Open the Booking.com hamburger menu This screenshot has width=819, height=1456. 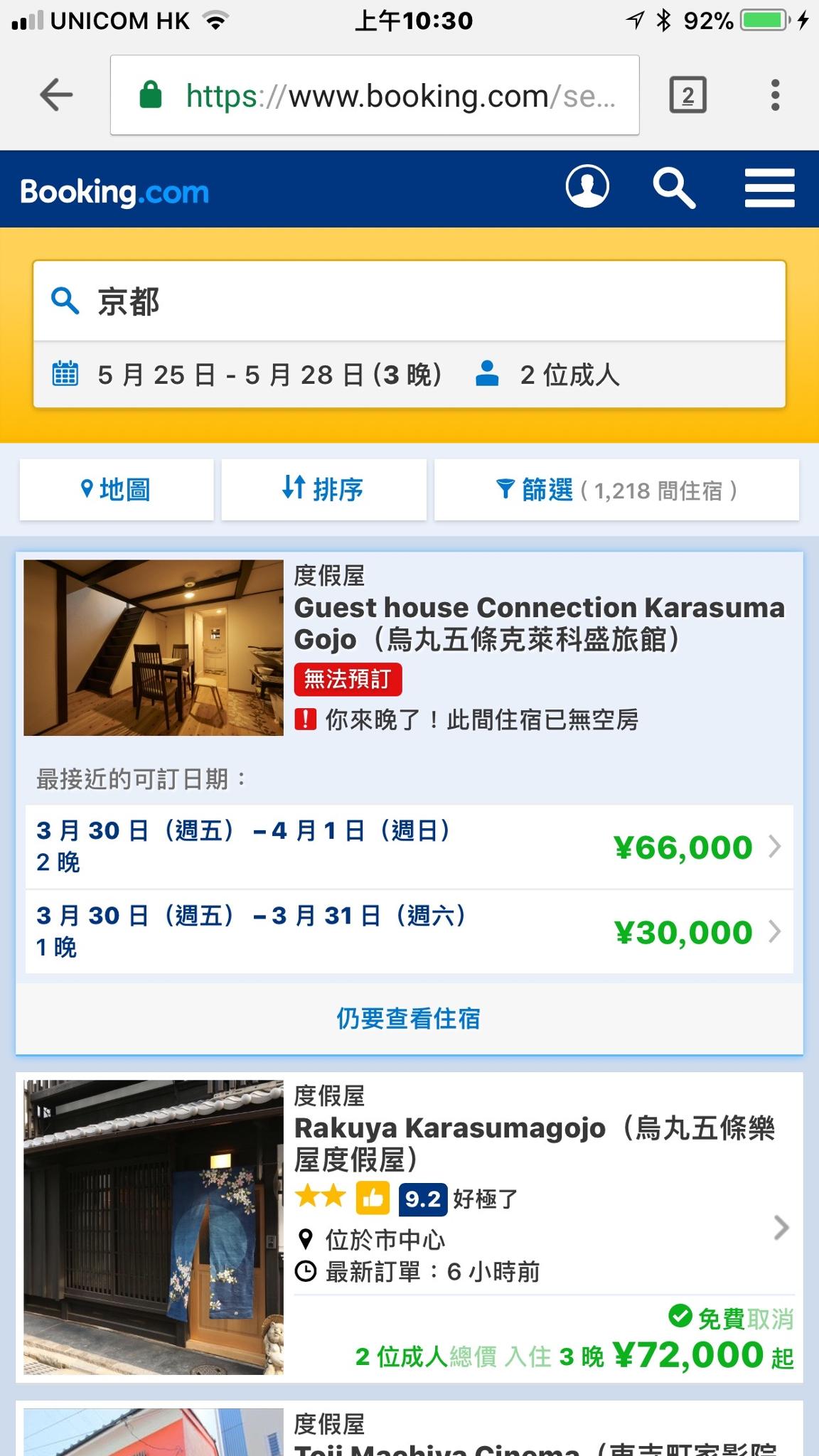pyautogui.click(x=769, y=188)
